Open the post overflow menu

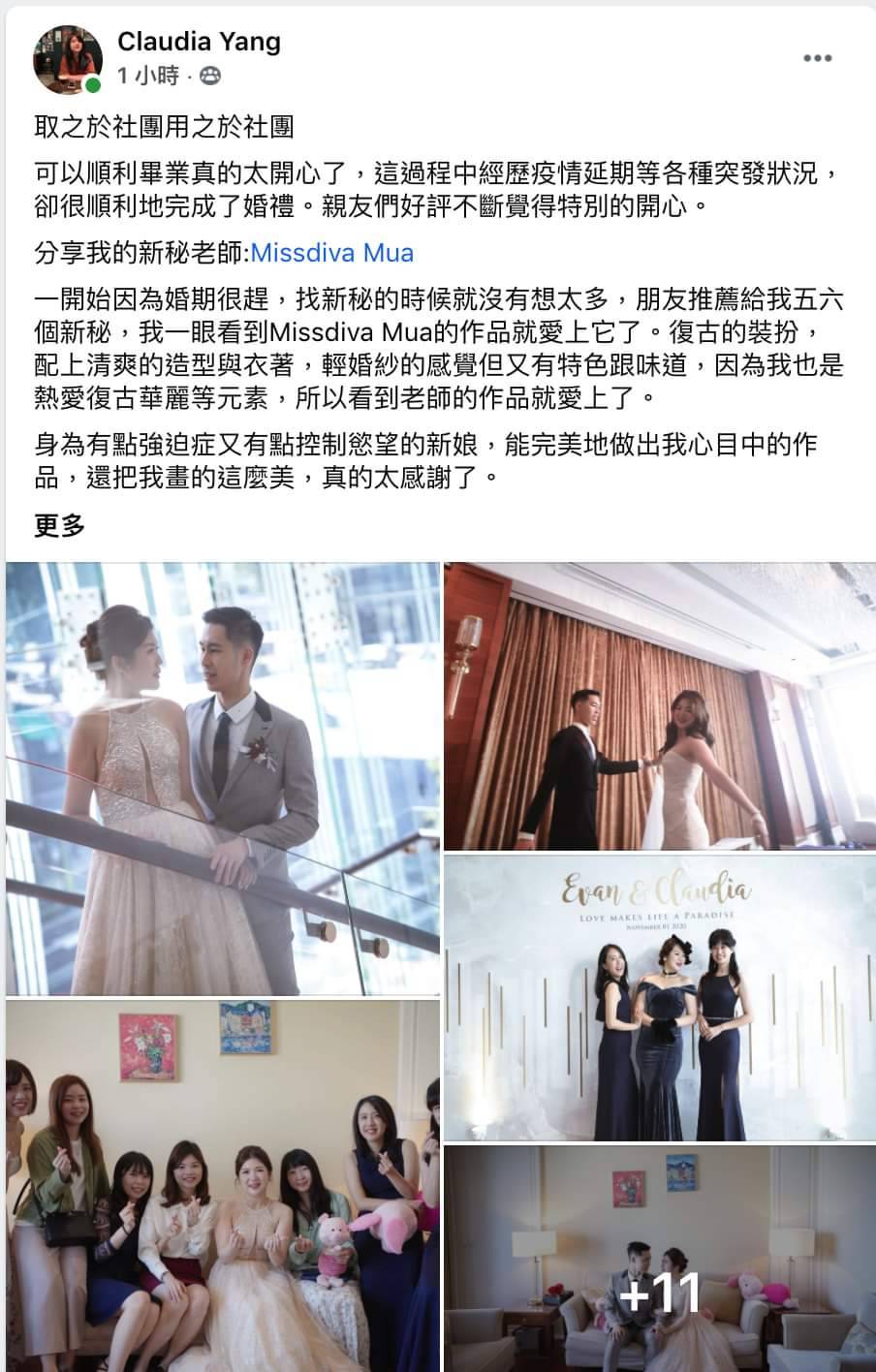coord(818,59)
